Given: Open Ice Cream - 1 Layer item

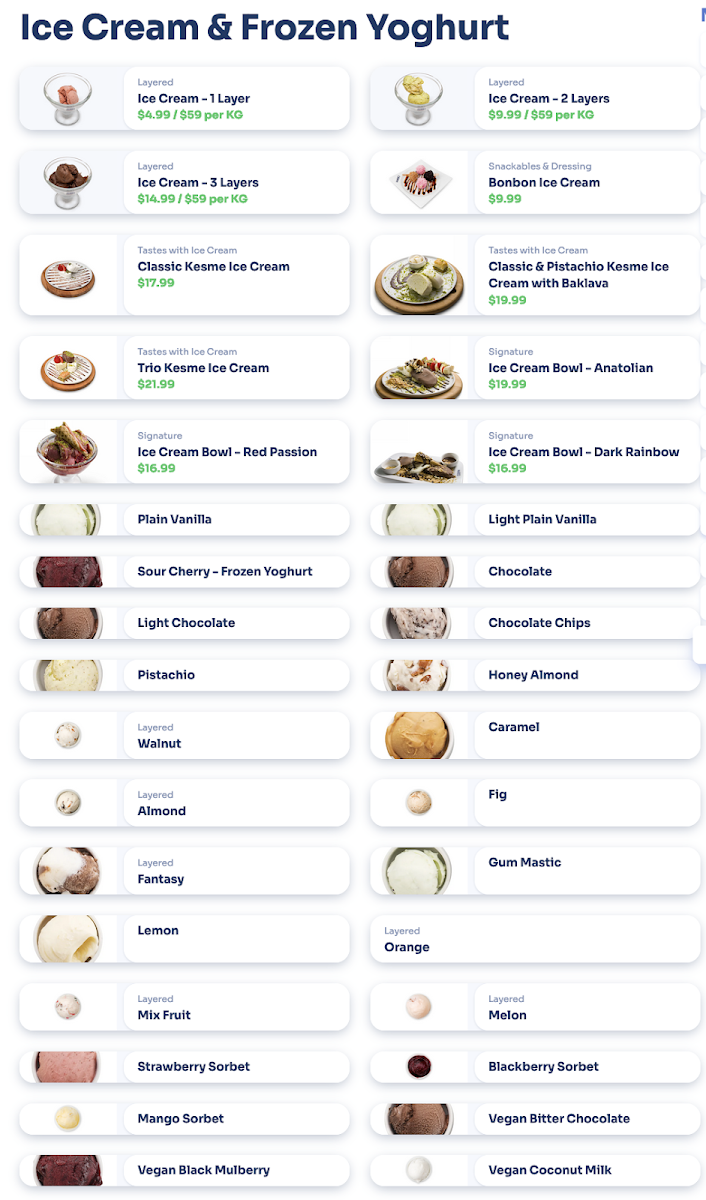Looking at the screenshot, I should (184, 98).
